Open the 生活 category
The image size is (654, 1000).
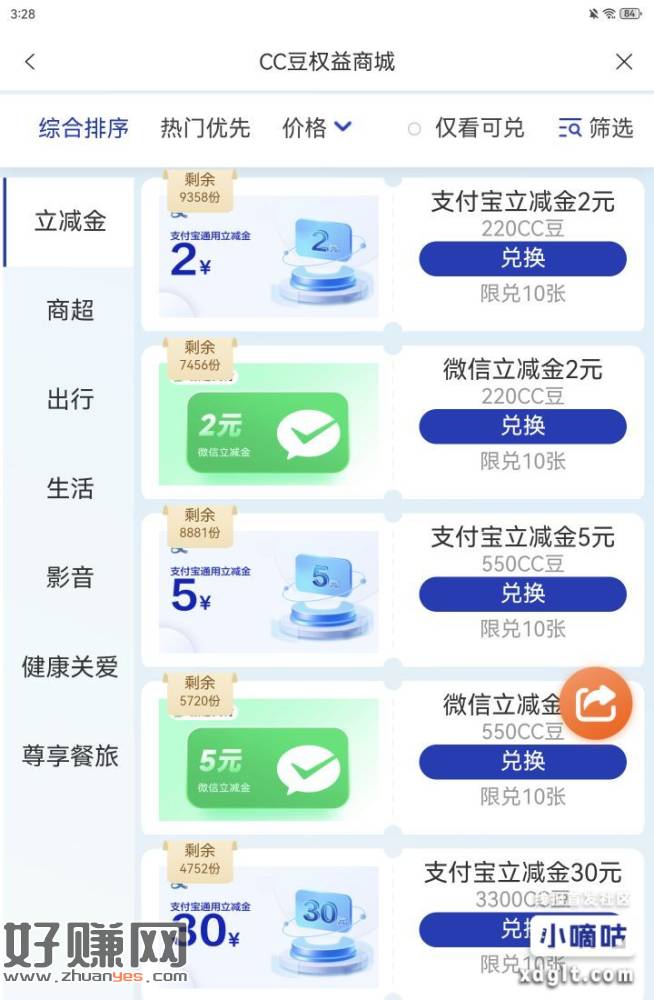(x=70, y=488)
